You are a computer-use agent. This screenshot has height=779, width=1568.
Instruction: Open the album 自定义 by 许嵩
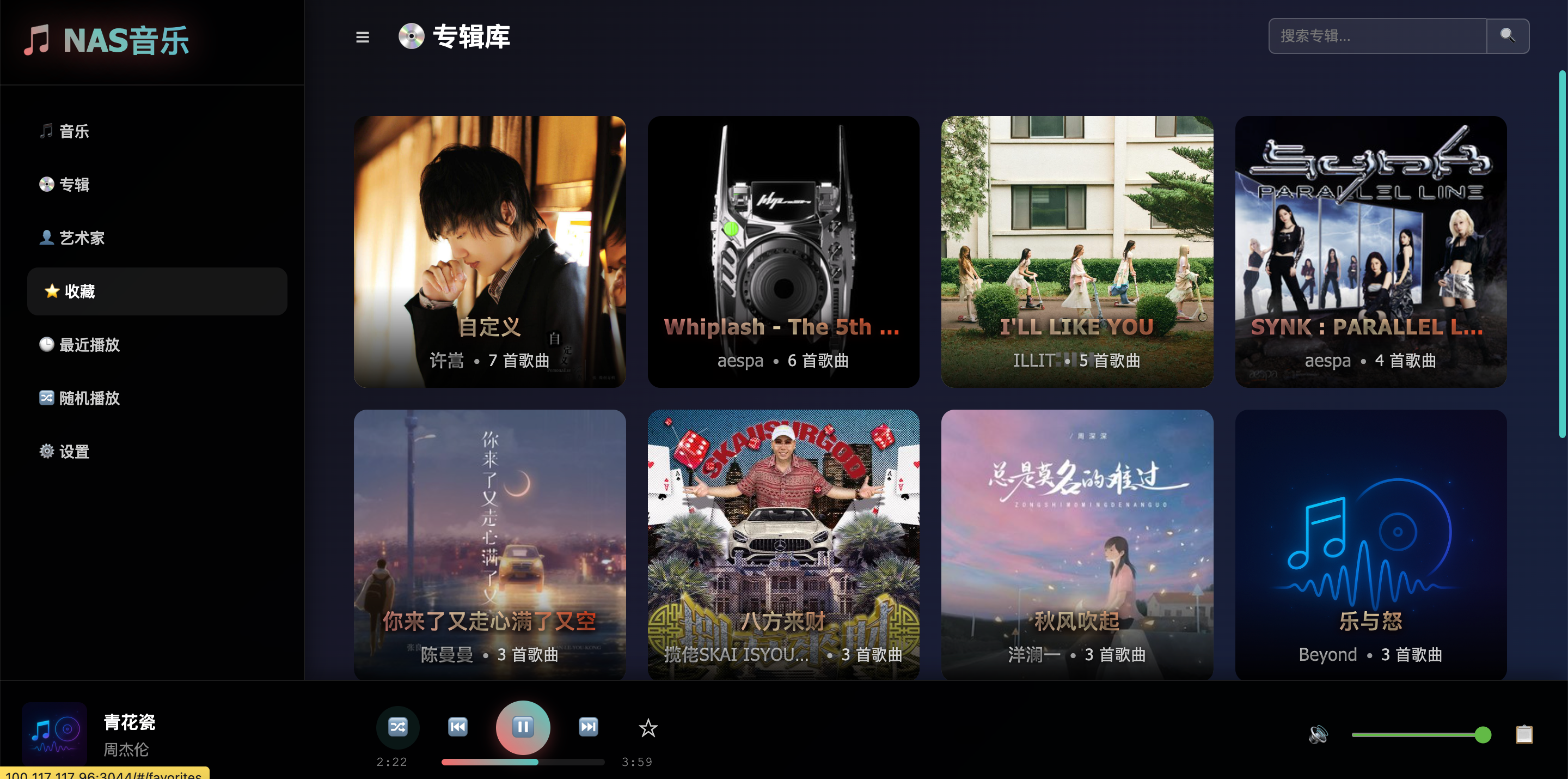(489, 252)
